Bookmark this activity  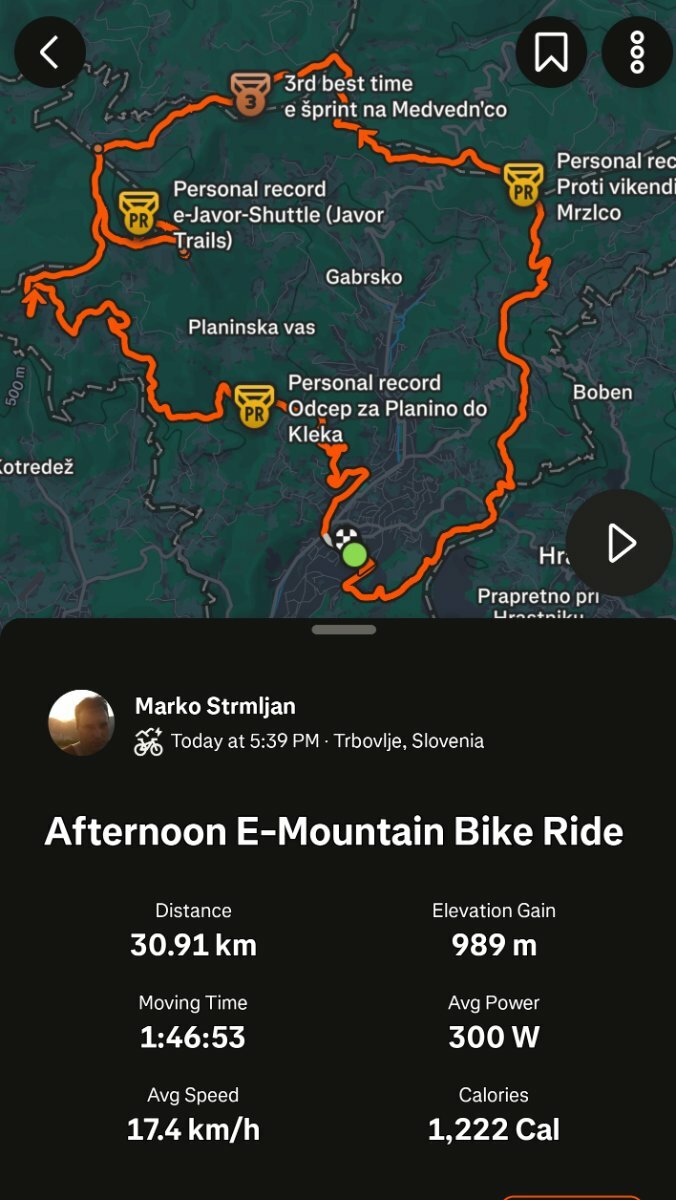point(552,52)
